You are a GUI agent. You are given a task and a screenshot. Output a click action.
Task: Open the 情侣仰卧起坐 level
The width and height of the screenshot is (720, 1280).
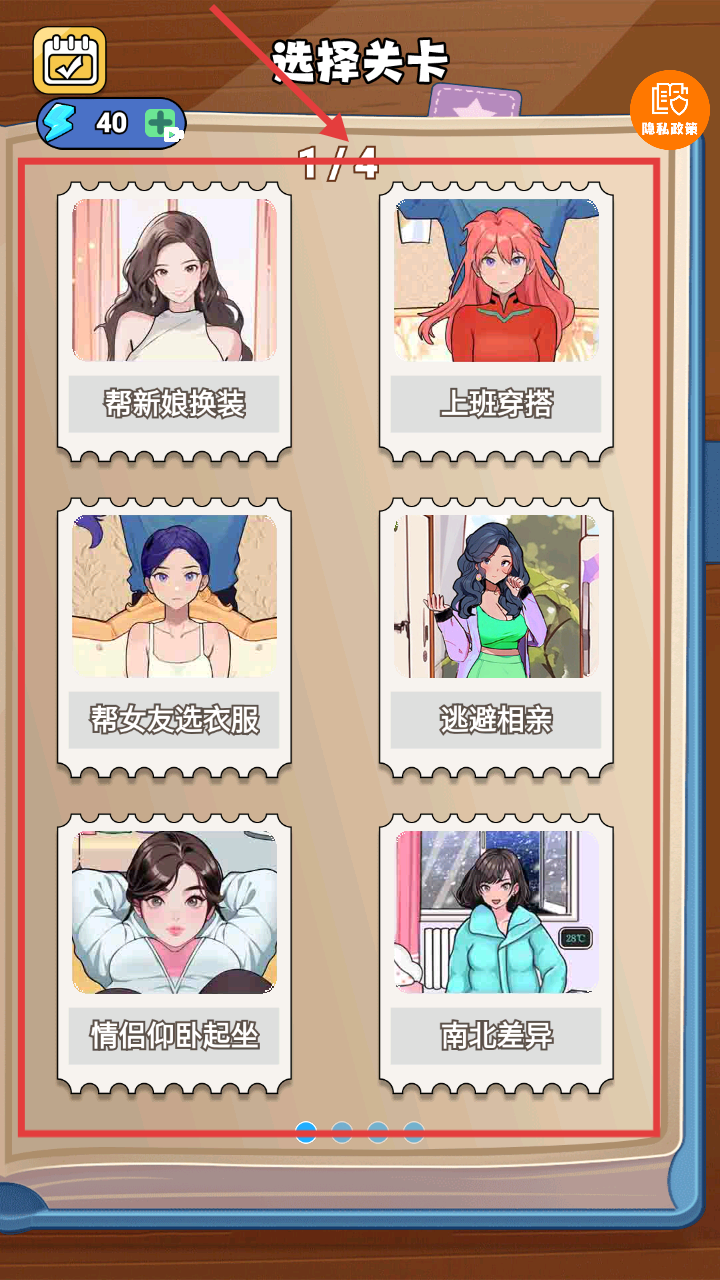tap(174, 954)
